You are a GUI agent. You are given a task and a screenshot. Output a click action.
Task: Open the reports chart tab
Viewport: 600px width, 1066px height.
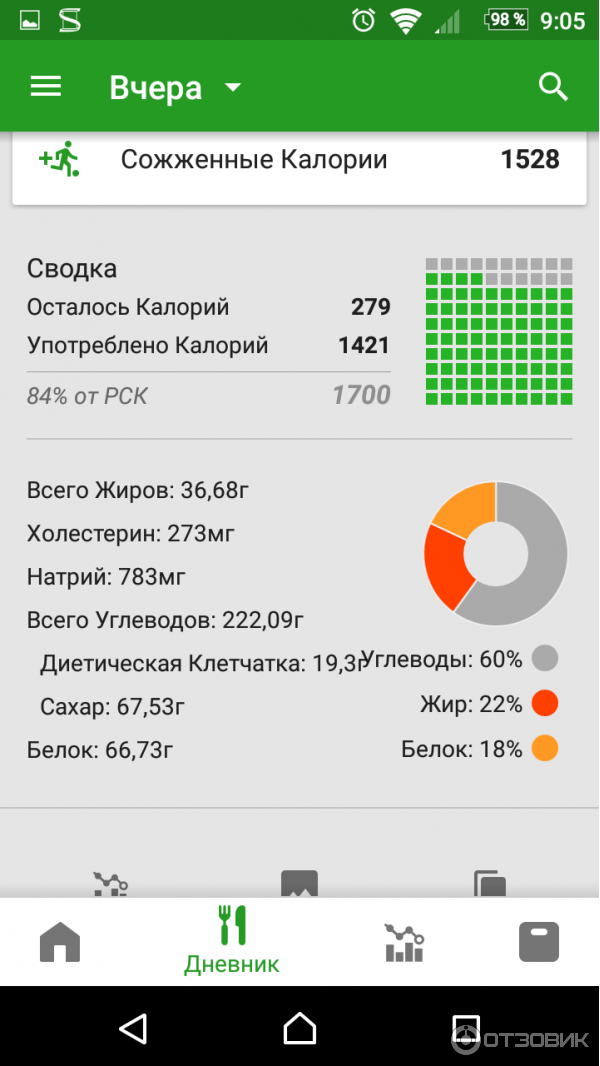click(x=404, y=942)
